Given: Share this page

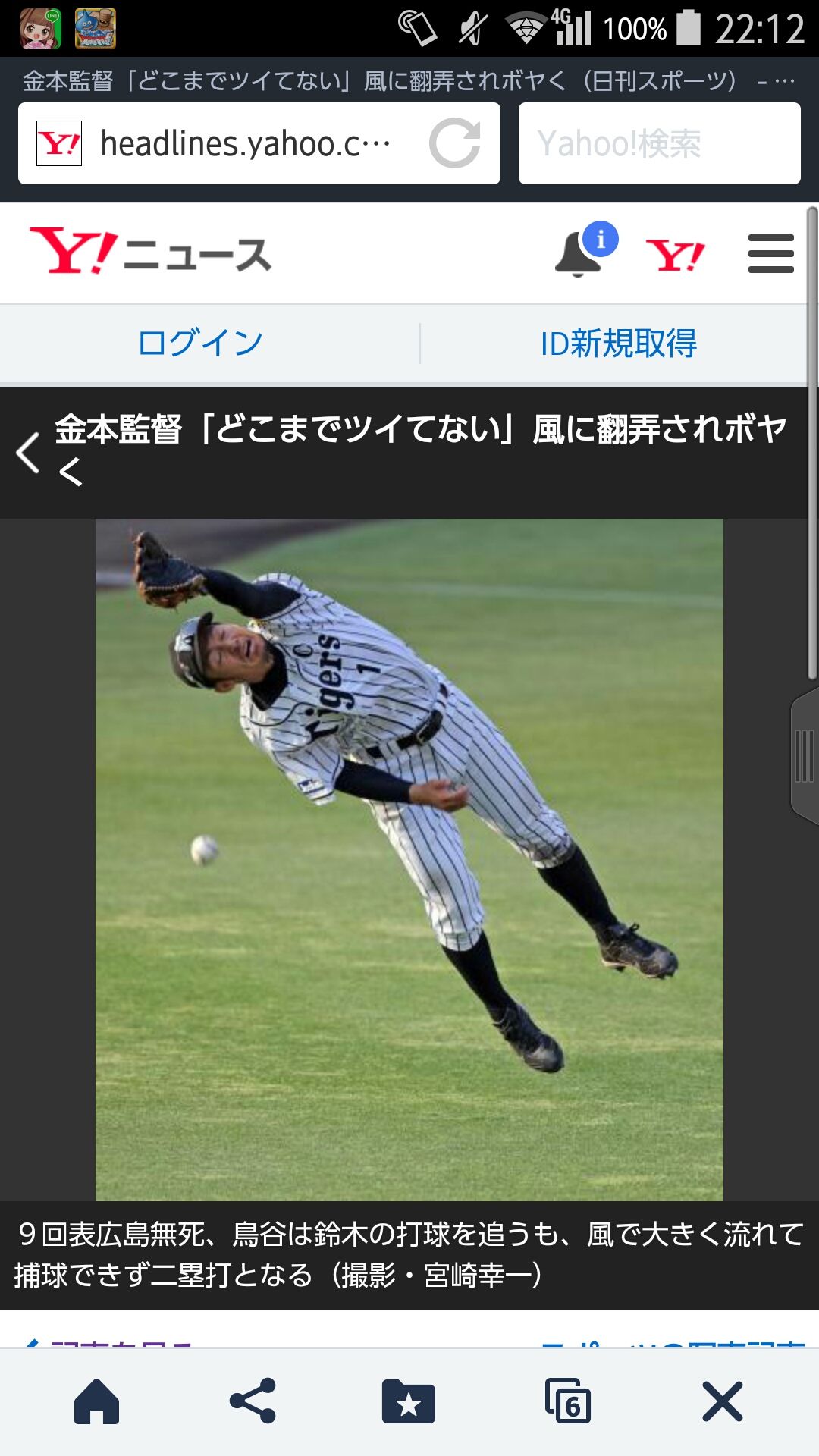Looking at the screenshot, I should (x=253, y=1401).
